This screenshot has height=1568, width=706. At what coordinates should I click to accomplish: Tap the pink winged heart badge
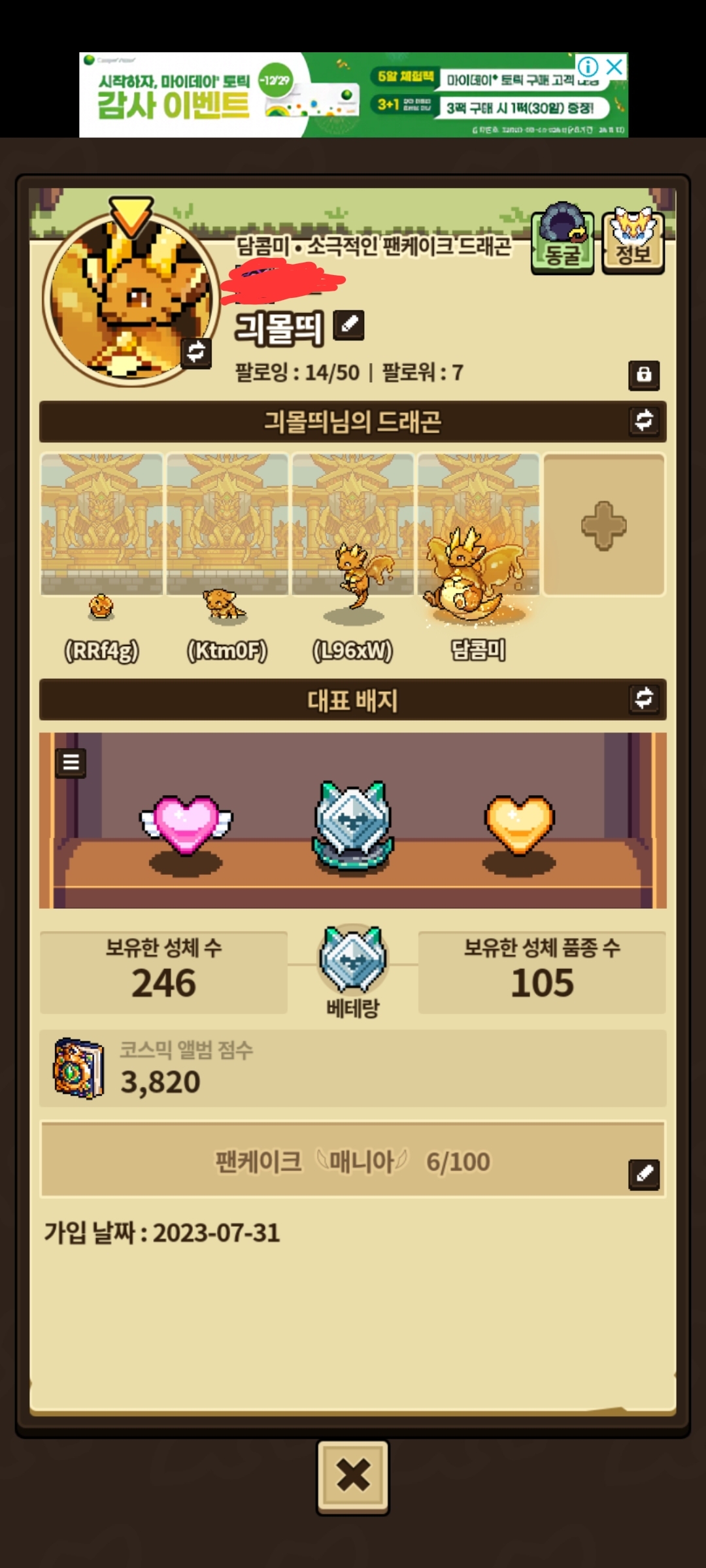[186, 826]
